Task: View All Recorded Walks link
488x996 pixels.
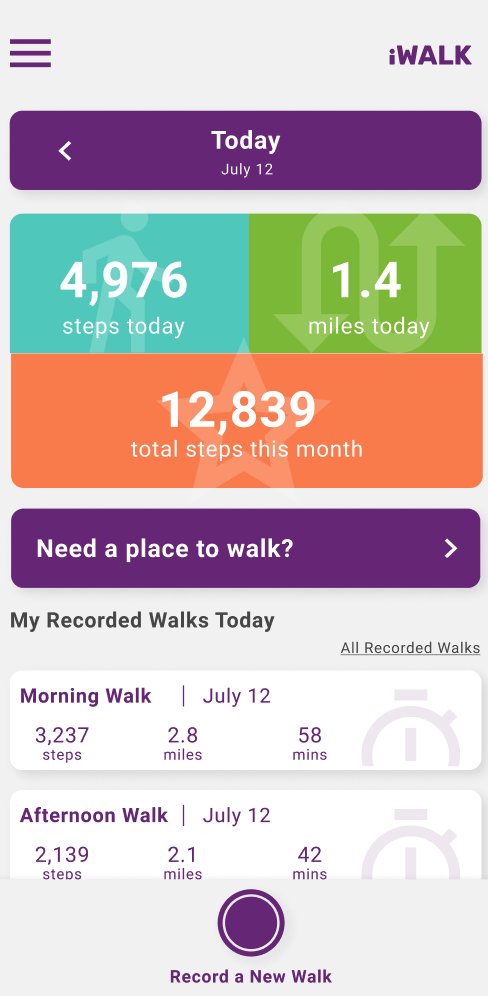Action: 410,648
